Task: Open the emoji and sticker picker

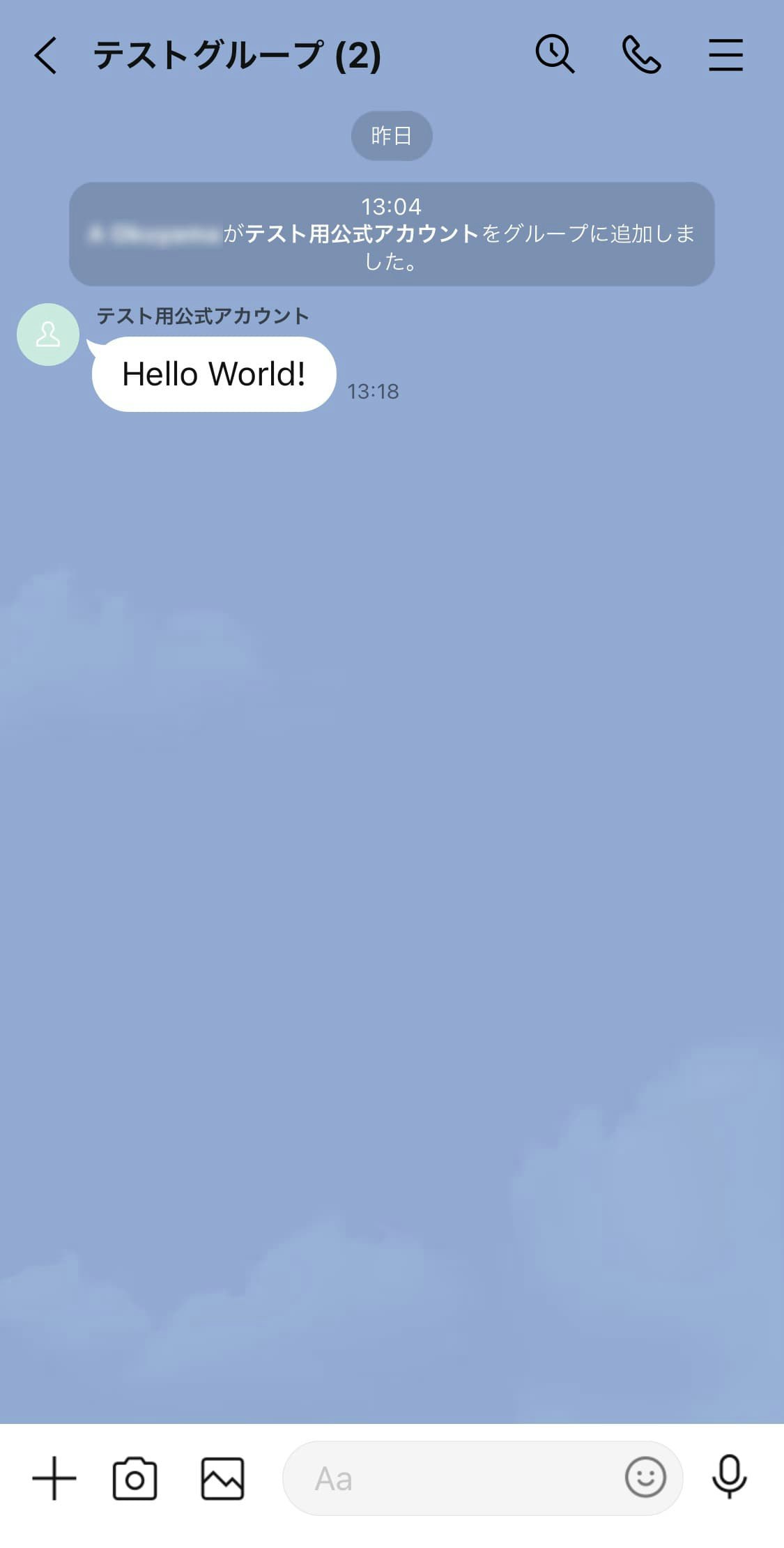Action: point(645,1477)
